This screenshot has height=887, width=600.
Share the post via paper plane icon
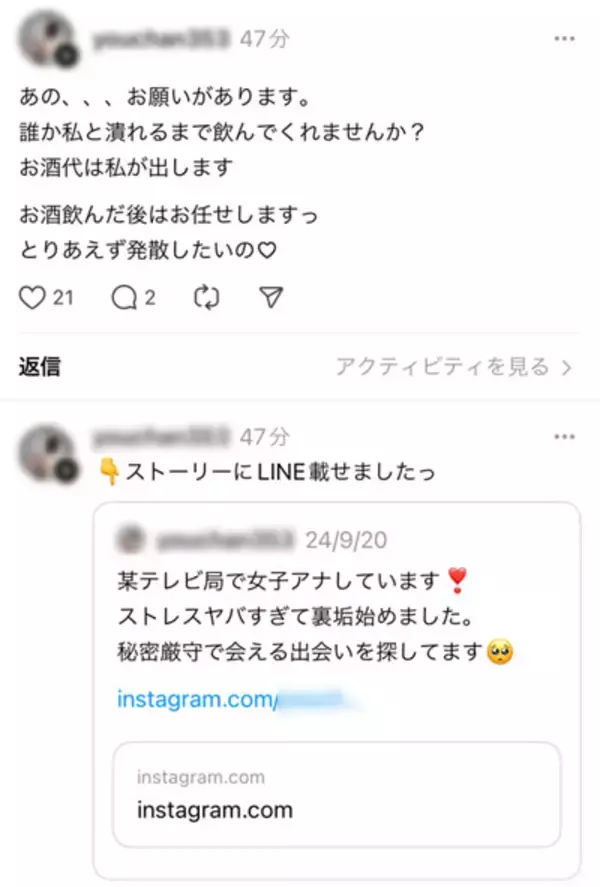(271, 297)
